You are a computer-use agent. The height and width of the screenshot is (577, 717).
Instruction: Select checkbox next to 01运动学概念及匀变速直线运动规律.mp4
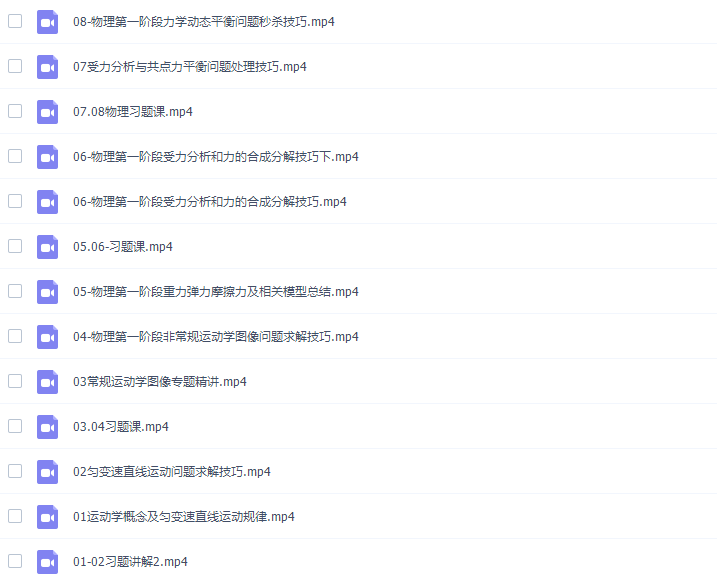click(x=15, y=516)
